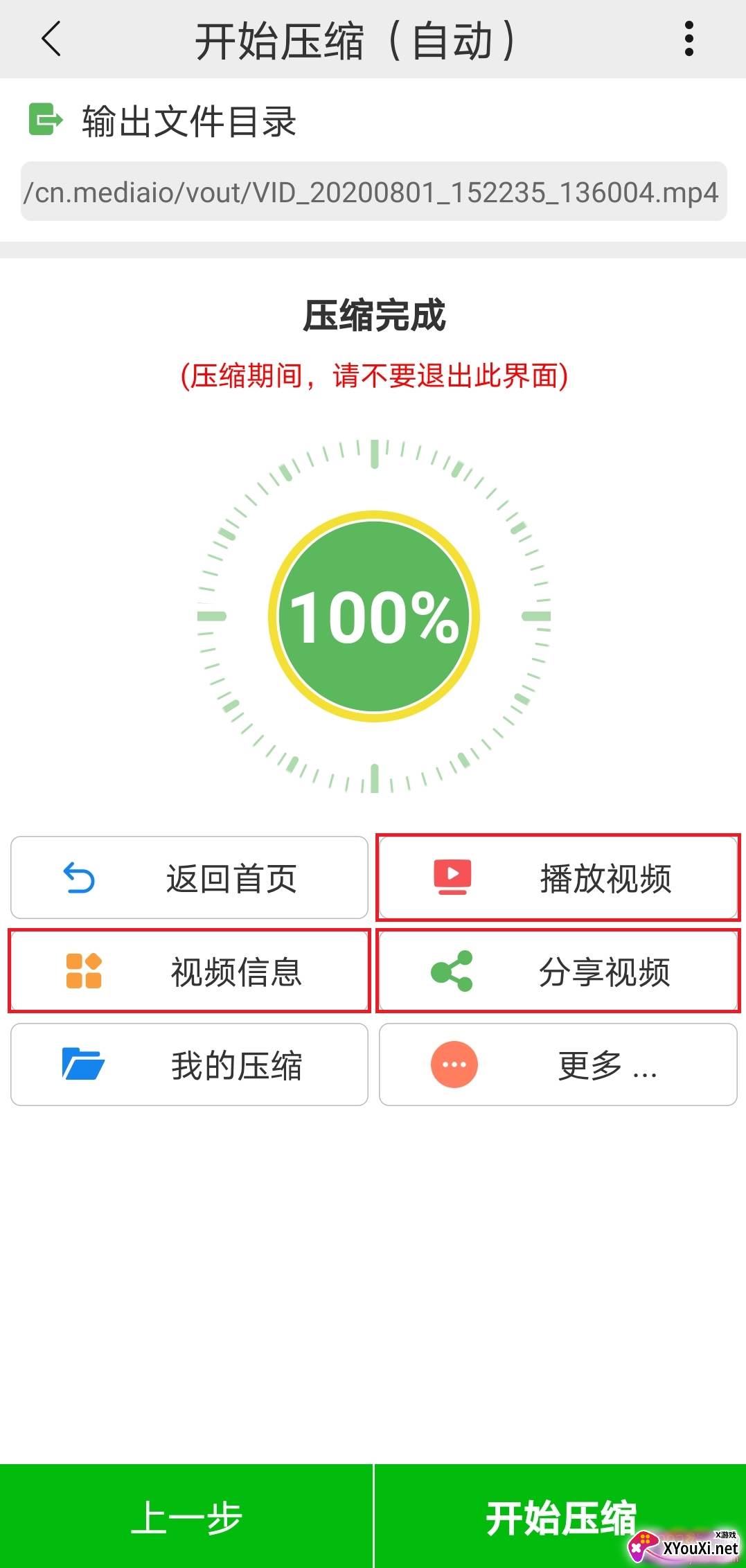Viewport: 746px width, 1568px height.
Task: Return to home via 返回首页
Action: [x=189, y=877]
